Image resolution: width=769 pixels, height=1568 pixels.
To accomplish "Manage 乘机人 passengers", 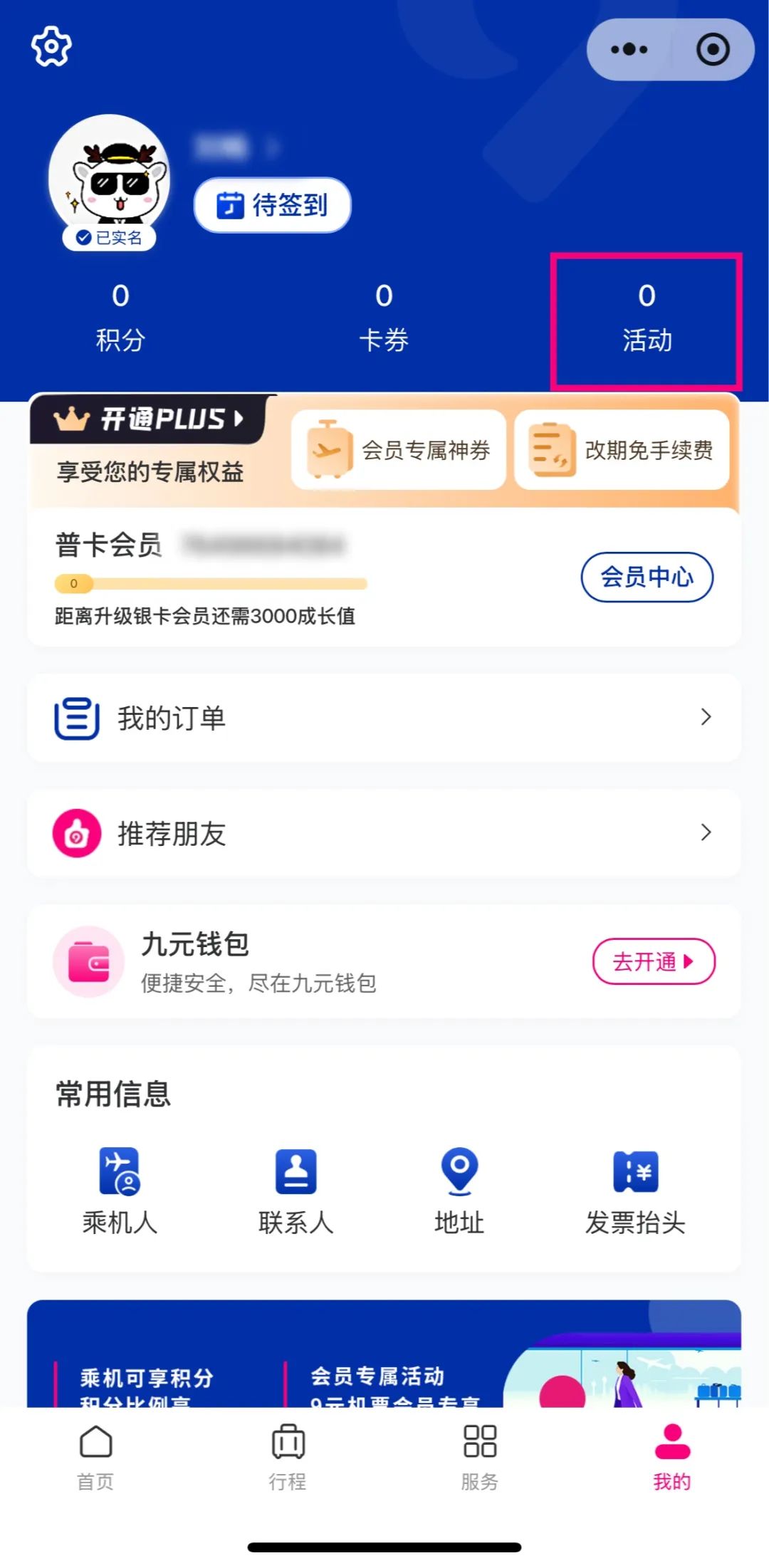I will (x=120, y=1191).
